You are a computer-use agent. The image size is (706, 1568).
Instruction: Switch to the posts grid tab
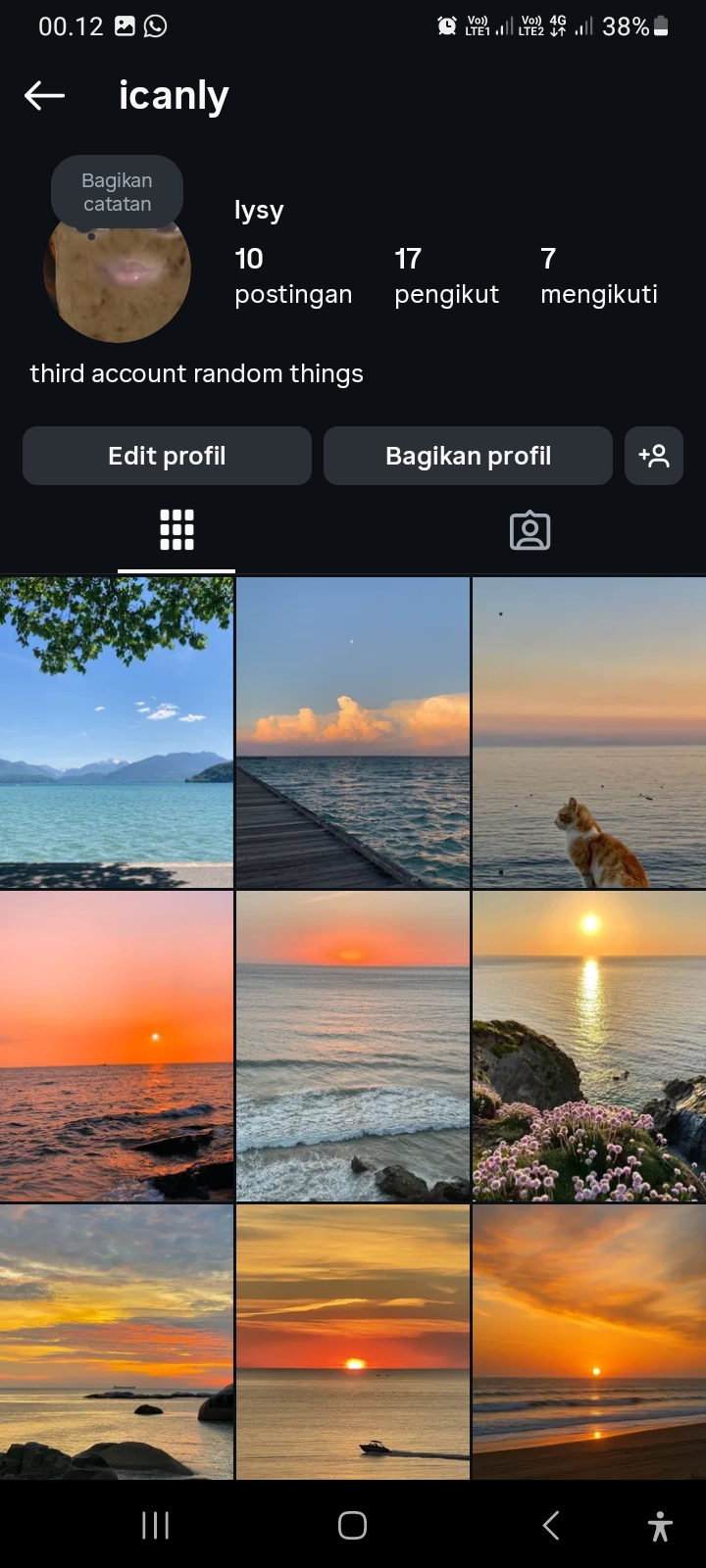pyautogui.click(x=176, y=530)
